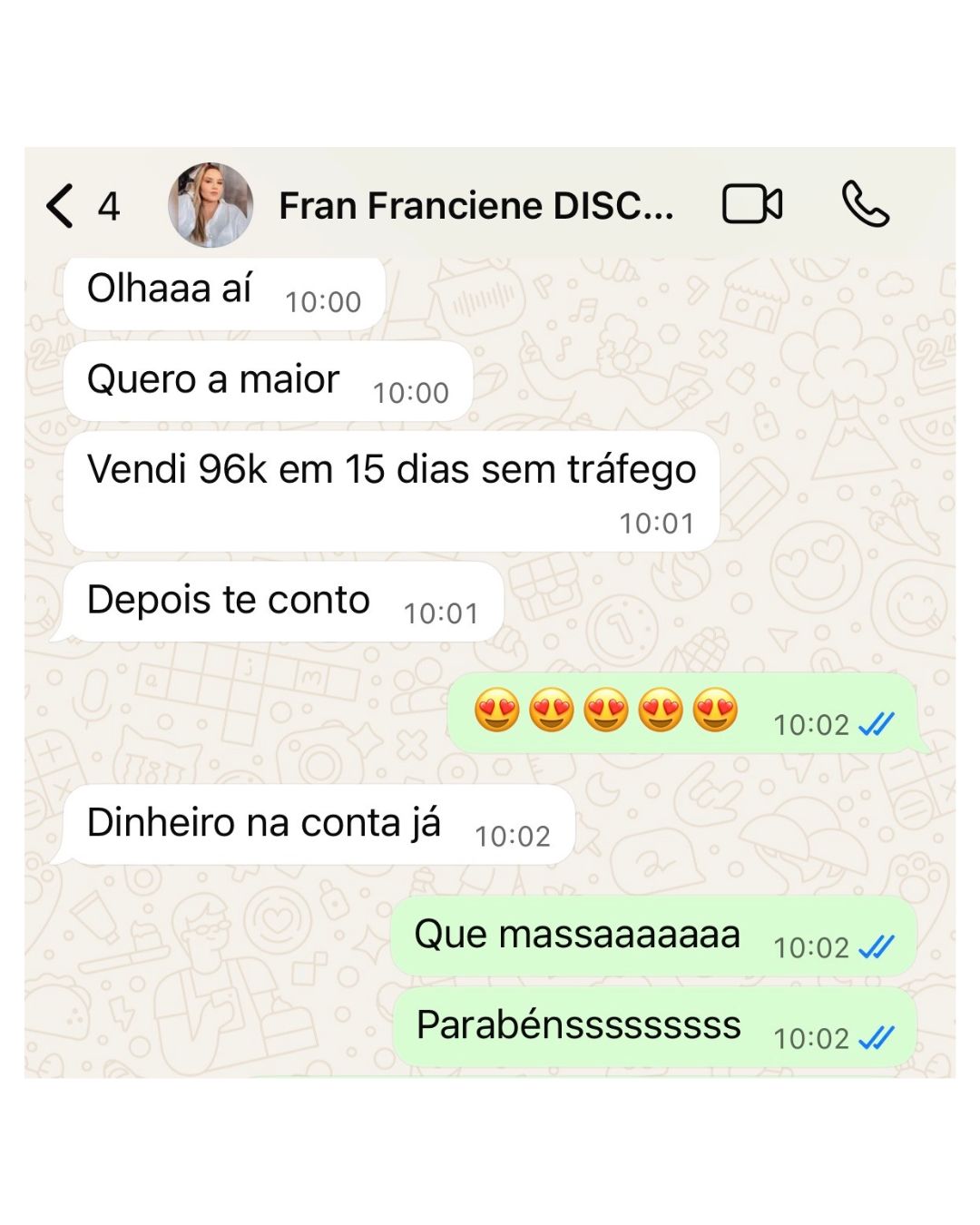The width and height of the screenshot is (980, 1225).
Task: Tap the blue checkmarks next to 'Parabénssssssssss'
Action: [x=877, y=1038]
